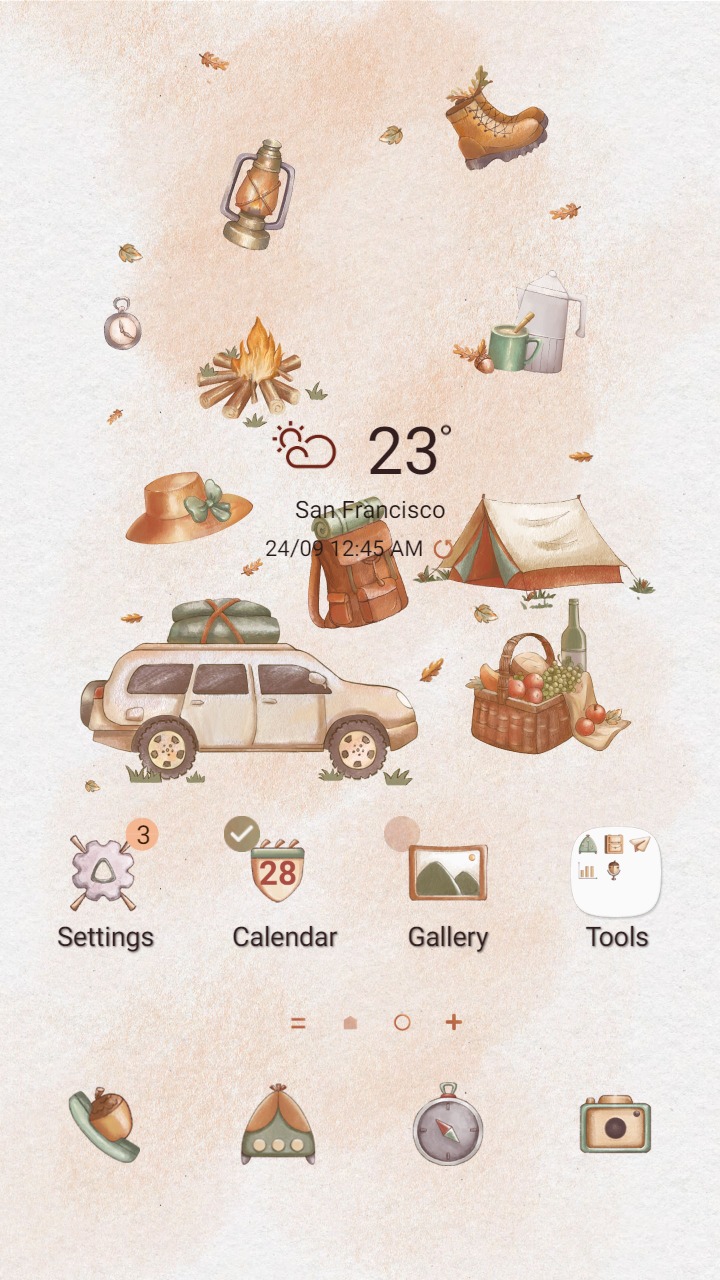
Task: Select the circle page indicator
Action: coord(403,1023)
